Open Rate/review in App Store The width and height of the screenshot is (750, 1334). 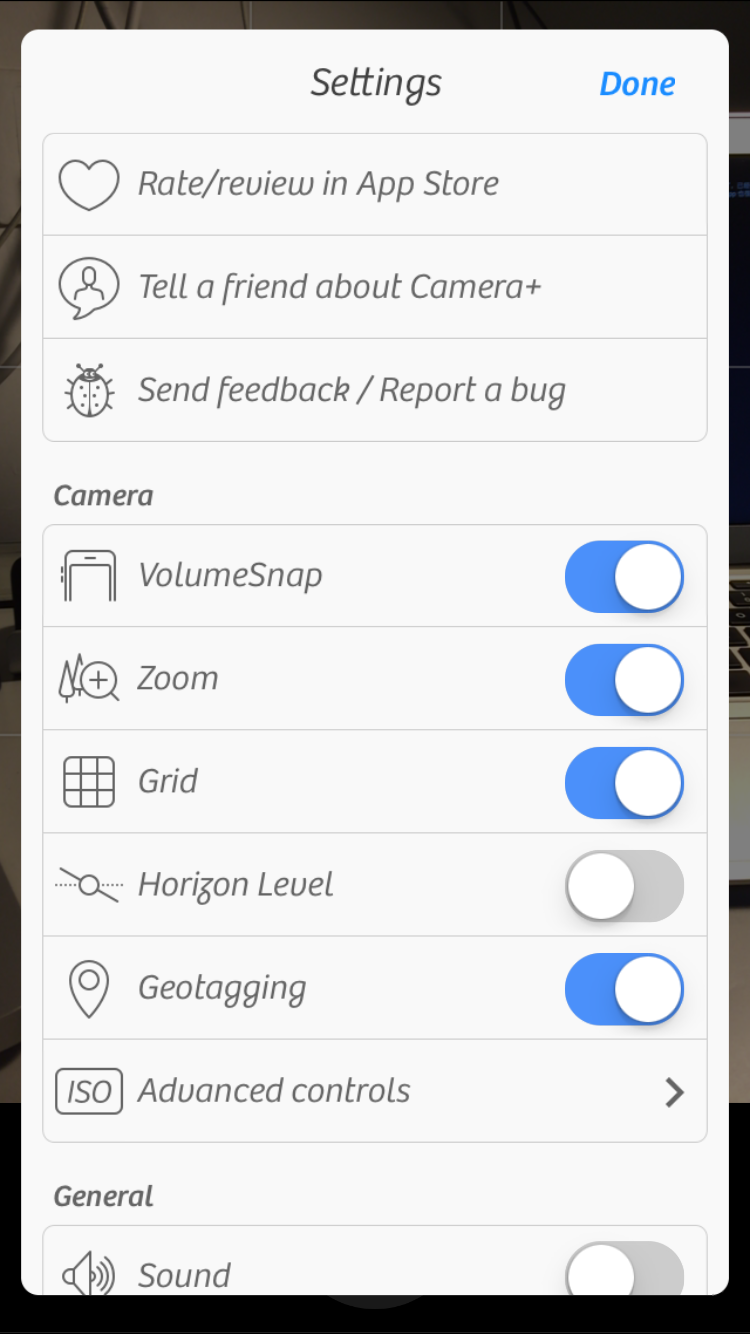375,185
